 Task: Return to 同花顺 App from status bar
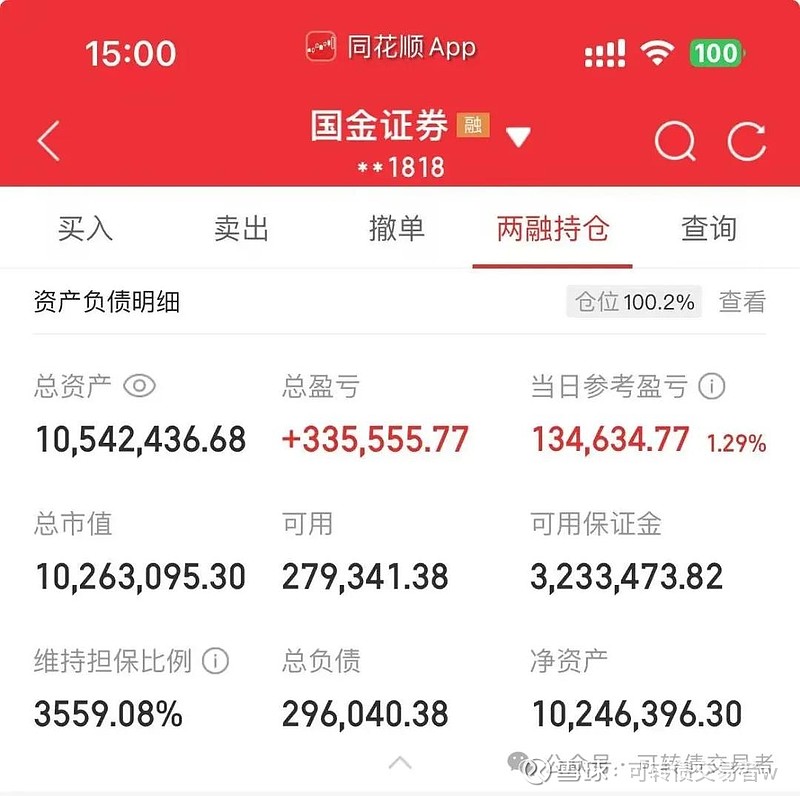[392, 47]
